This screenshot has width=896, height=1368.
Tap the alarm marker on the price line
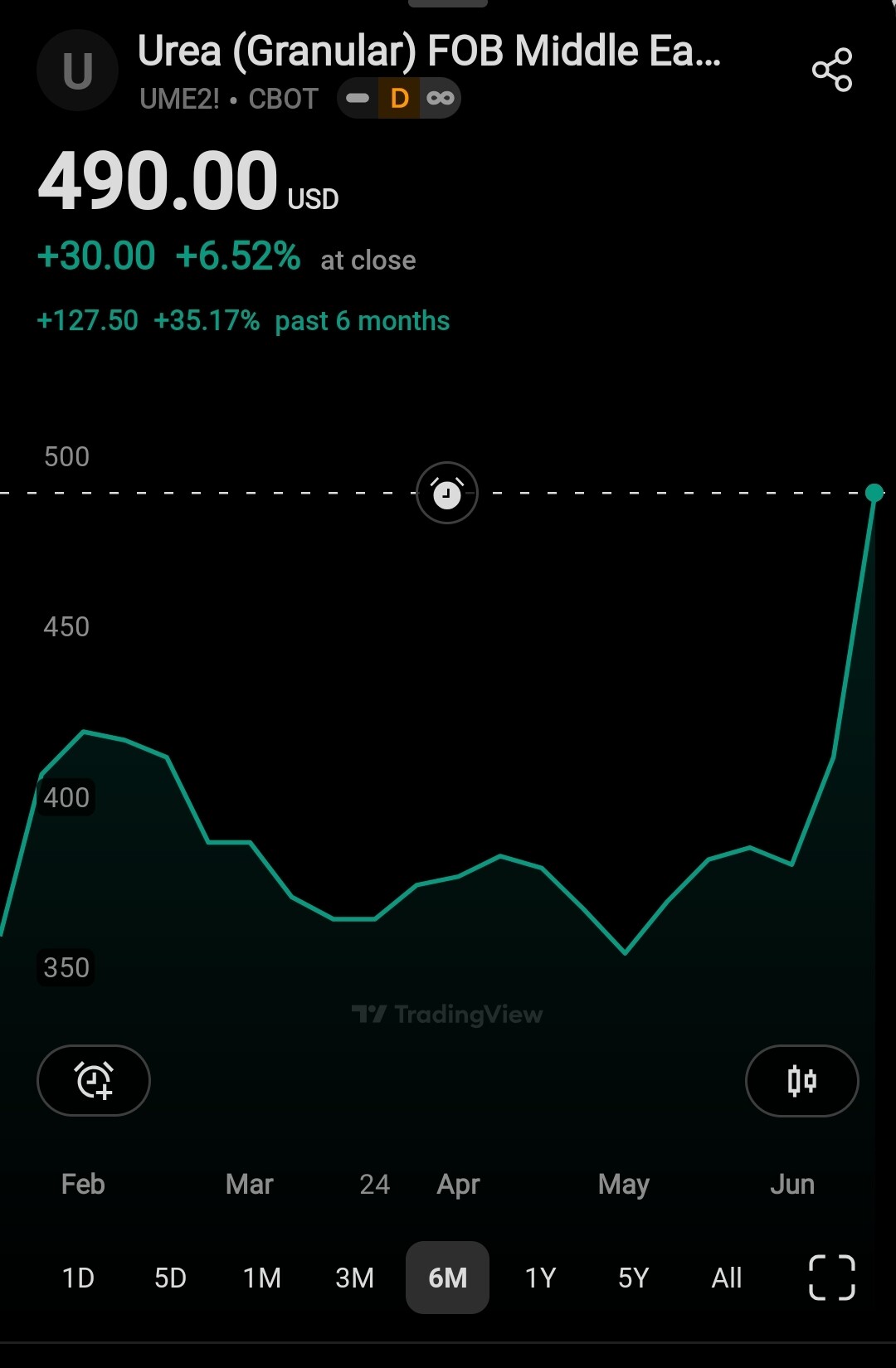tap(447, 493)
